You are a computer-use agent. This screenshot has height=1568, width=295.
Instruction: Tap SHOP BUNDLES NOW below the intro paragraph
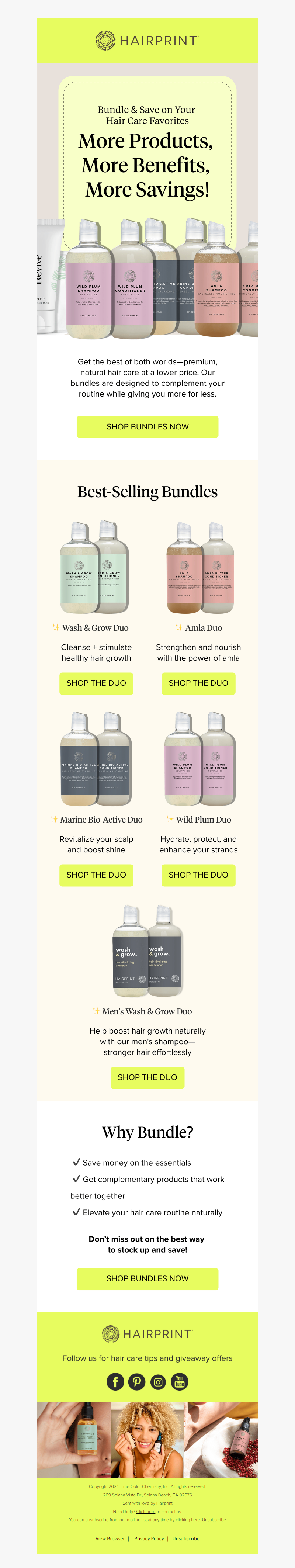coord(147,427)
